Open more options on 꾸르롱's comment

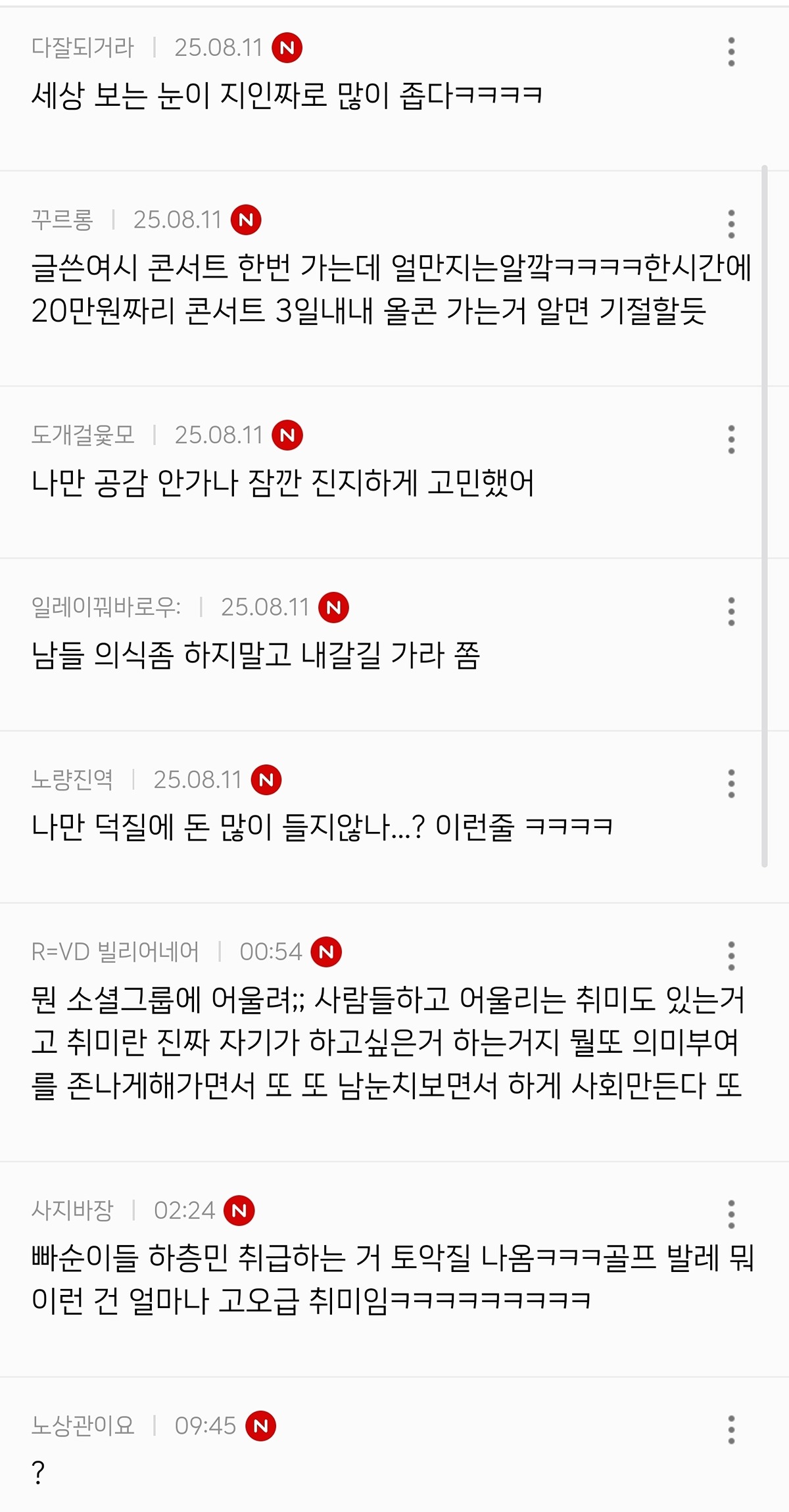tap(731, 224)
